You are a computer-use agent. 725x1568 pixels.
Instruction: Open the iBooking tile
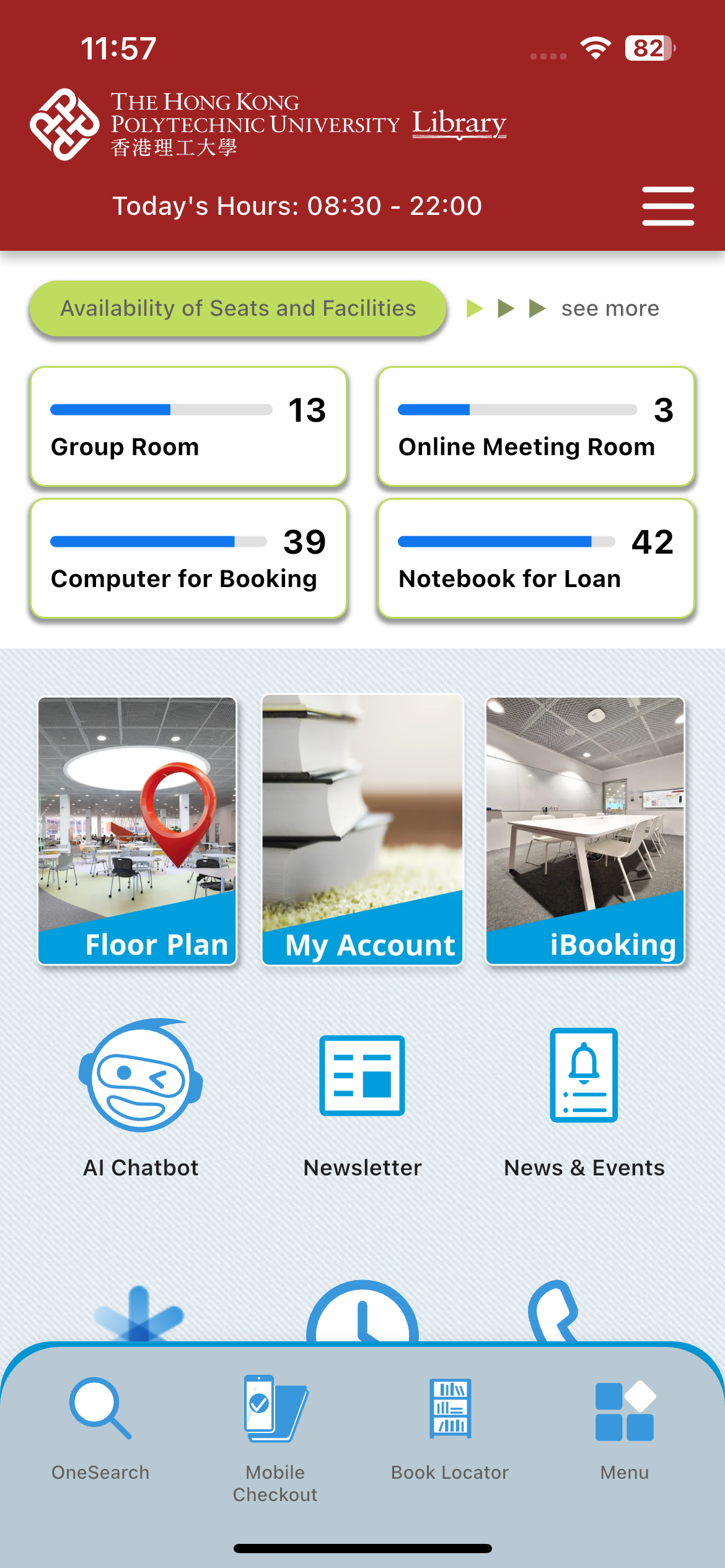pos(586,830)
